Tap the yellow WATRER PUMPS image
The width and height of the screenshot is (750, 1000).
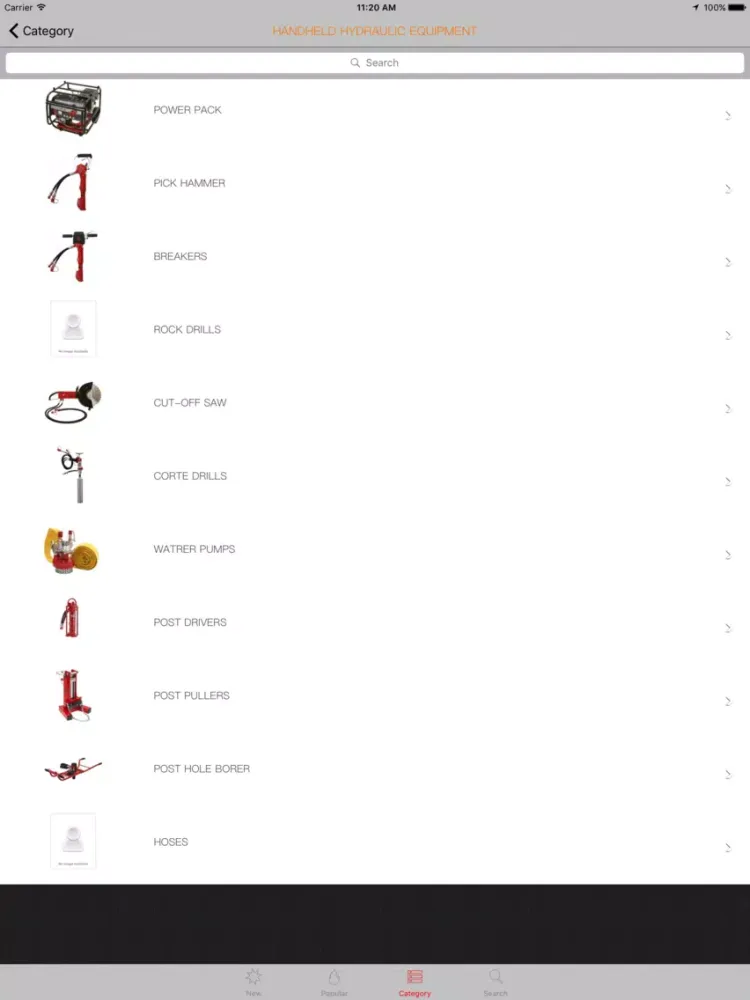click(73, 549)
